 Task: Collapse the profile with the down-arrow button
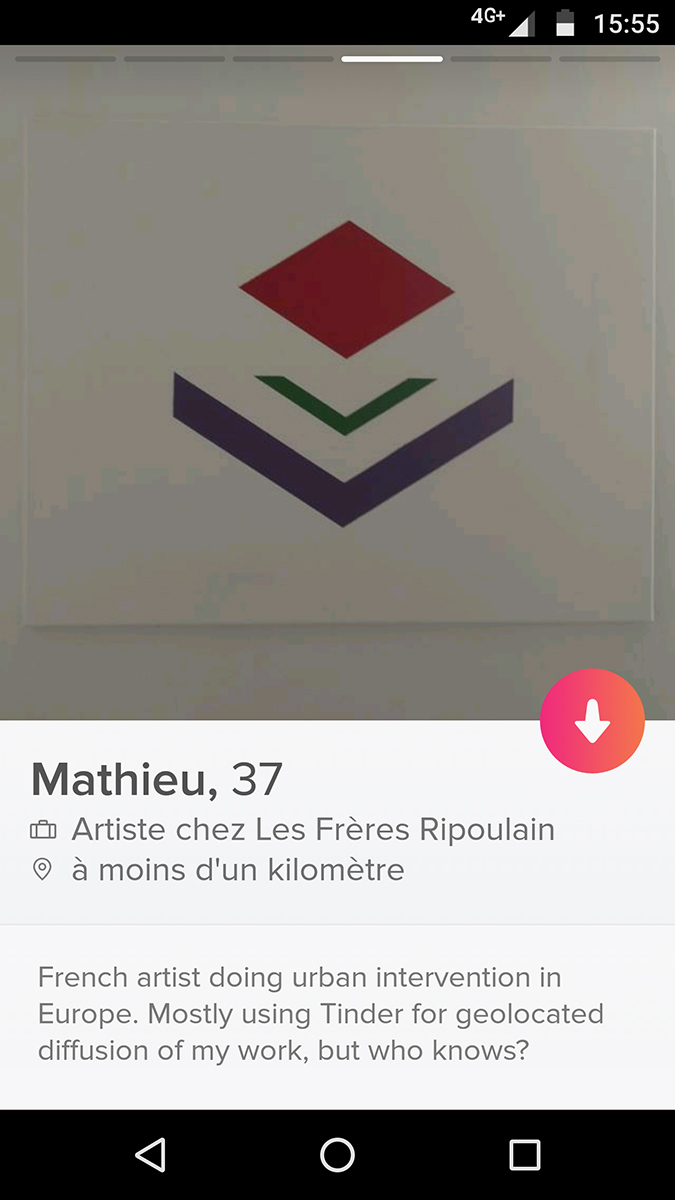pos(592,721)
